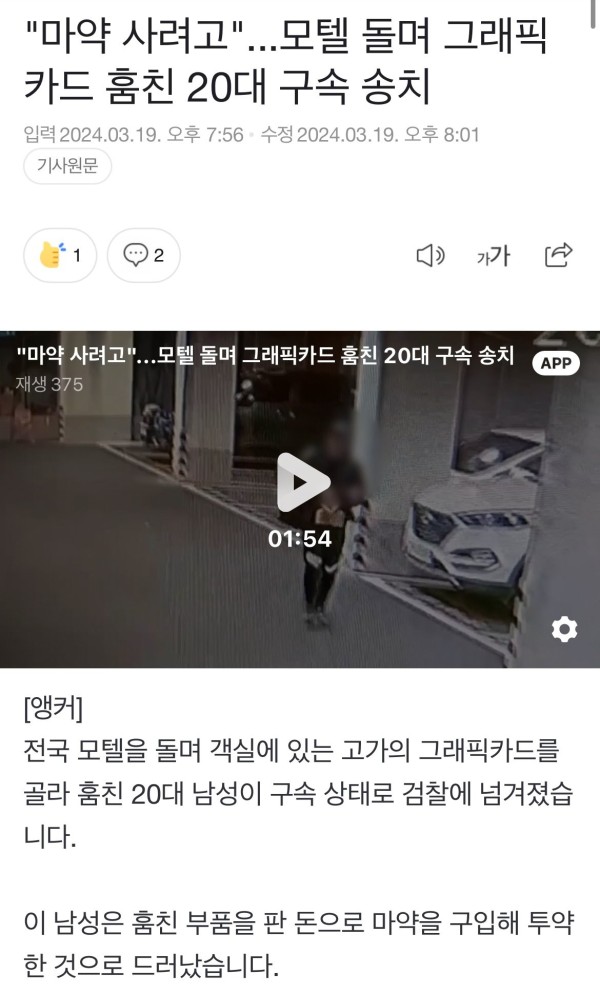Listen to the article with speaker icon
The width and height of the screenshot is (600, 994).
[x=429, y=257]
